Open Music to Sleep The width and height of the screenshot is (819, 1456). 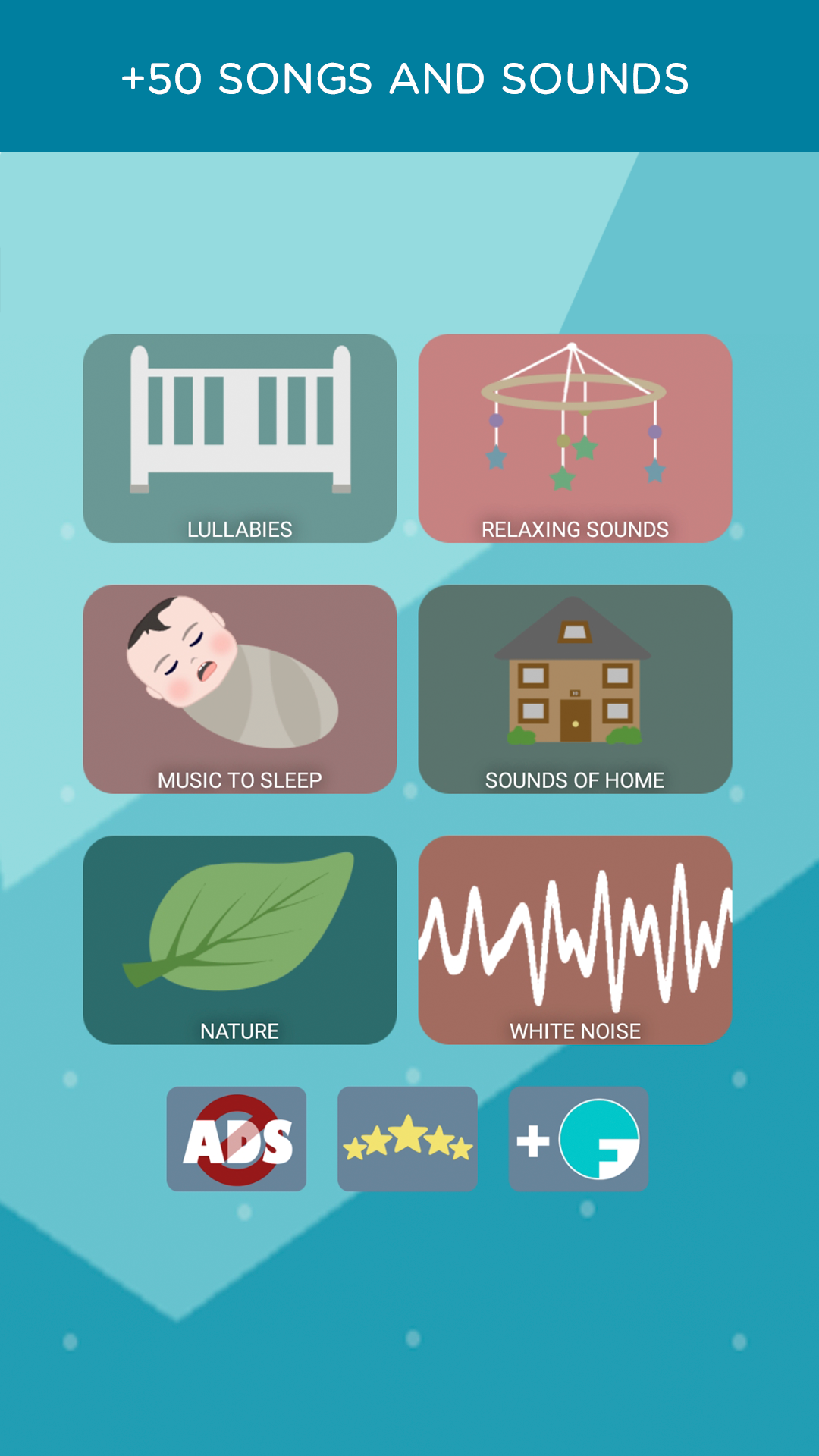(240, 689)
